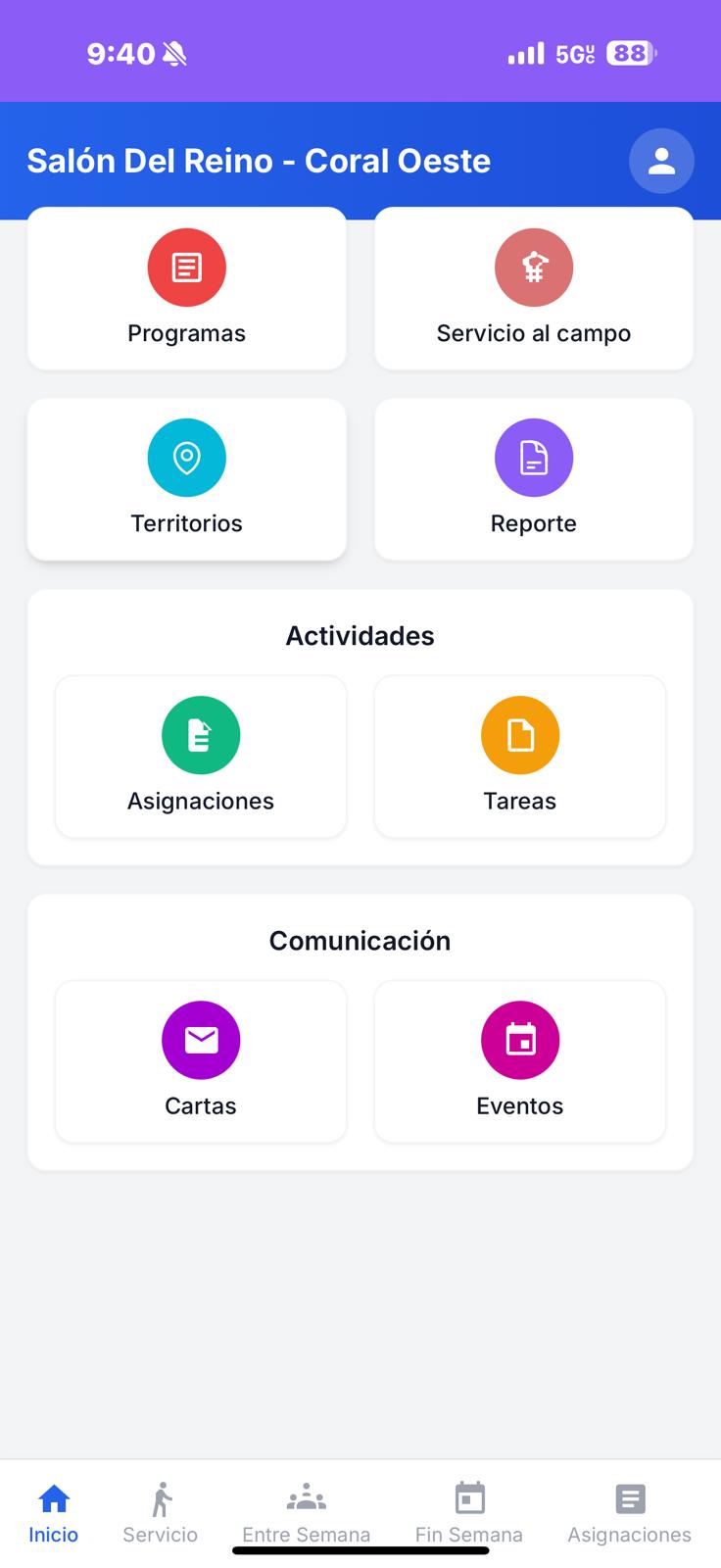Select the Fin Semana calendar icon
This screenshot has height=1568, width=721.
(469, 1497)
